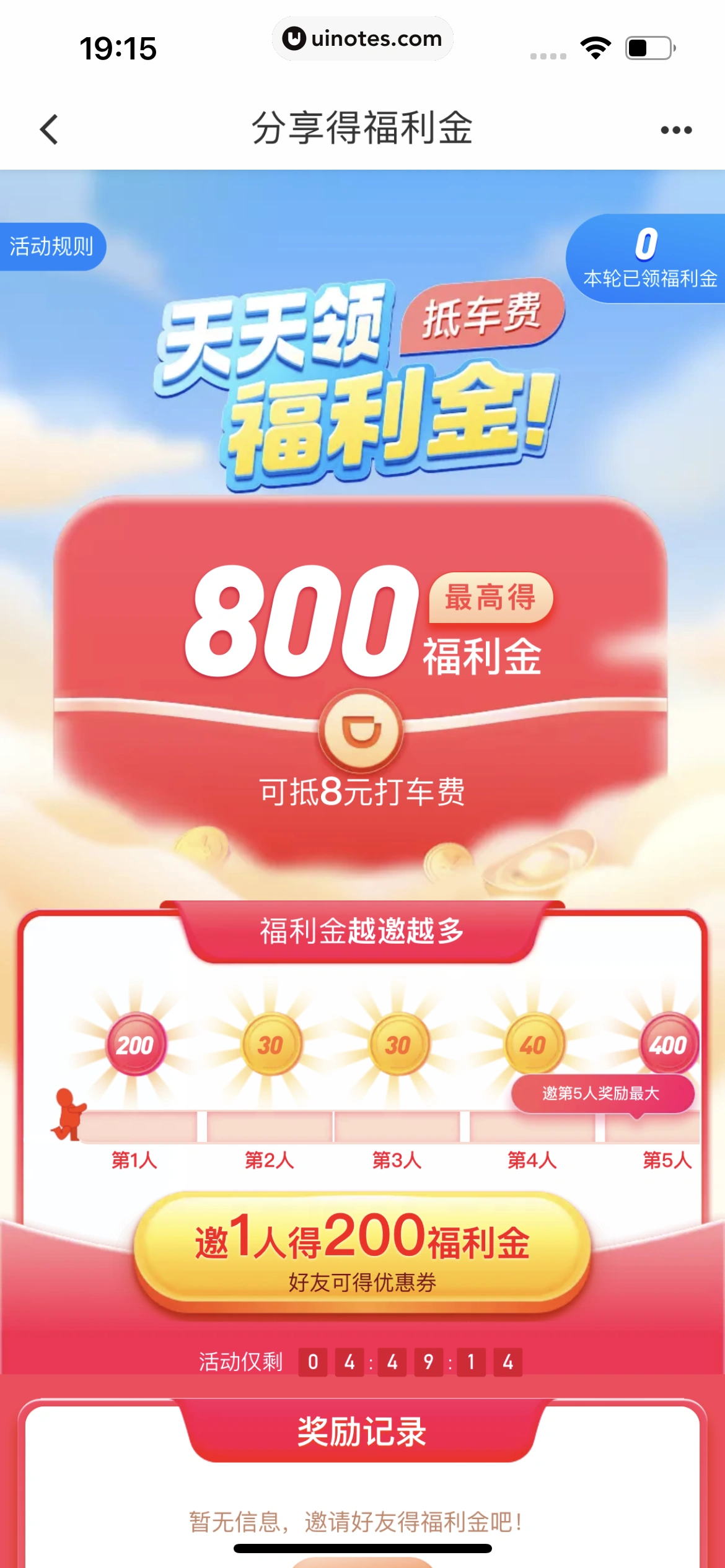
Task: View 本轮已领福利金 claimed balance
Action: coord(648,259)
